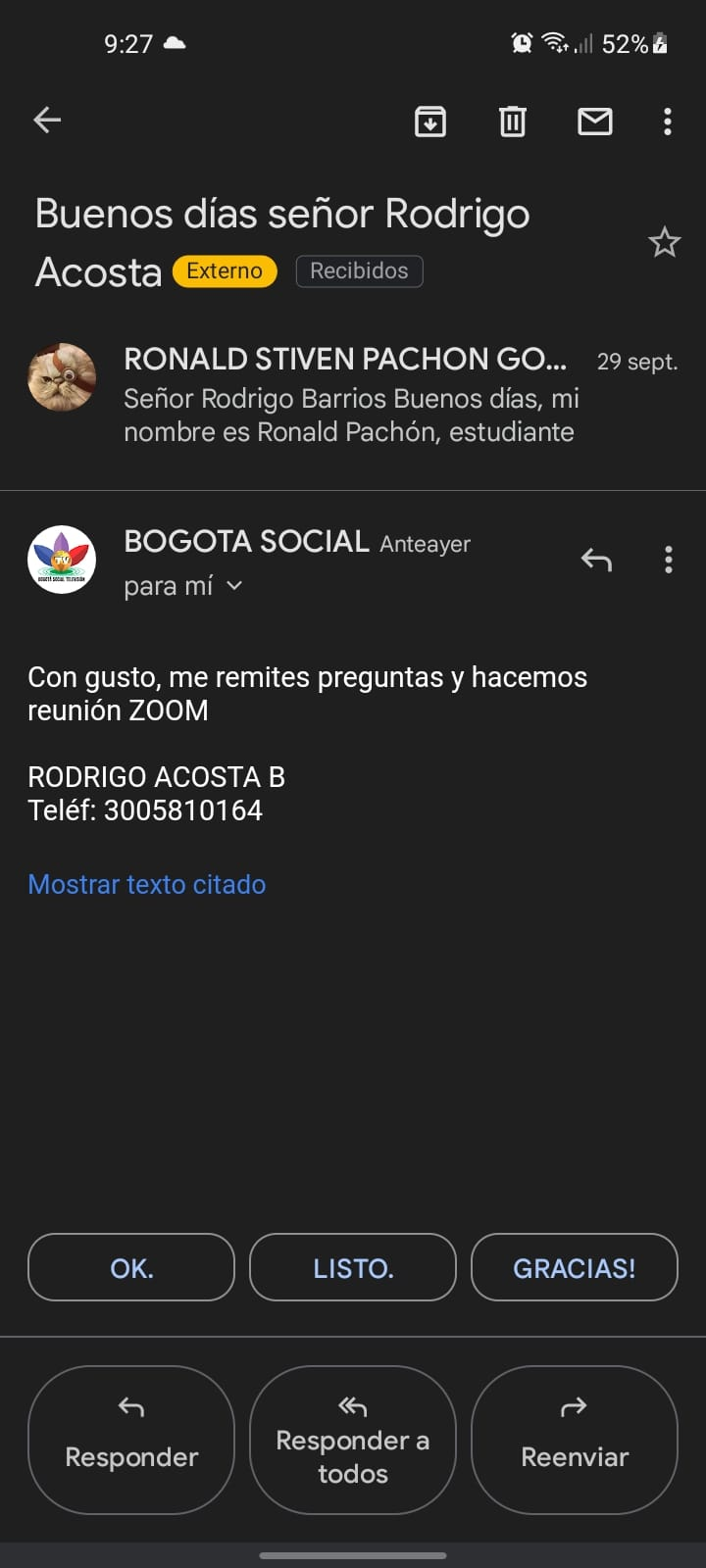Screen dimensions: 706x1568
Task: Forward the email with Reenviar
Action: (575, 1440)
